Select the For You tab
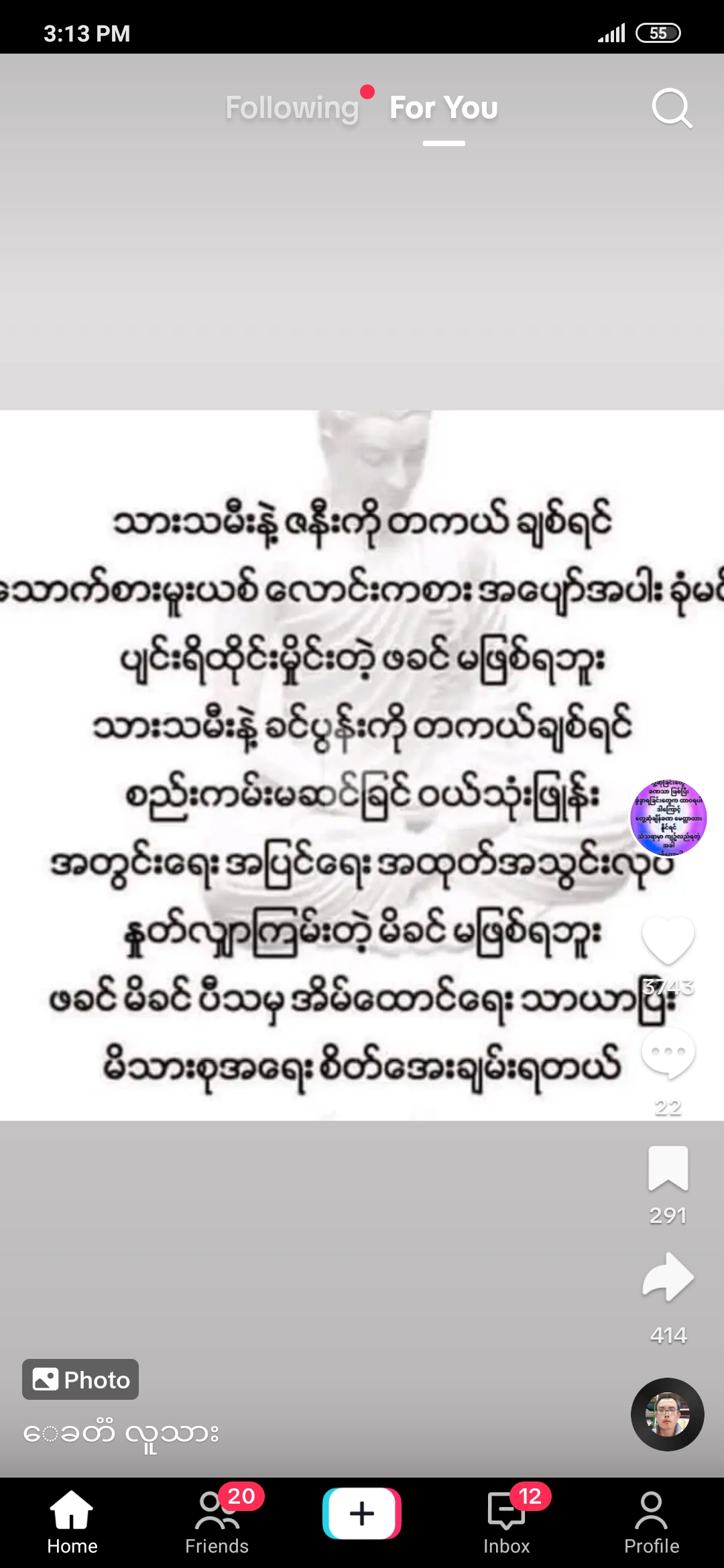The height and width of the screenshot is (1568, 724). [x=443, y=108]
